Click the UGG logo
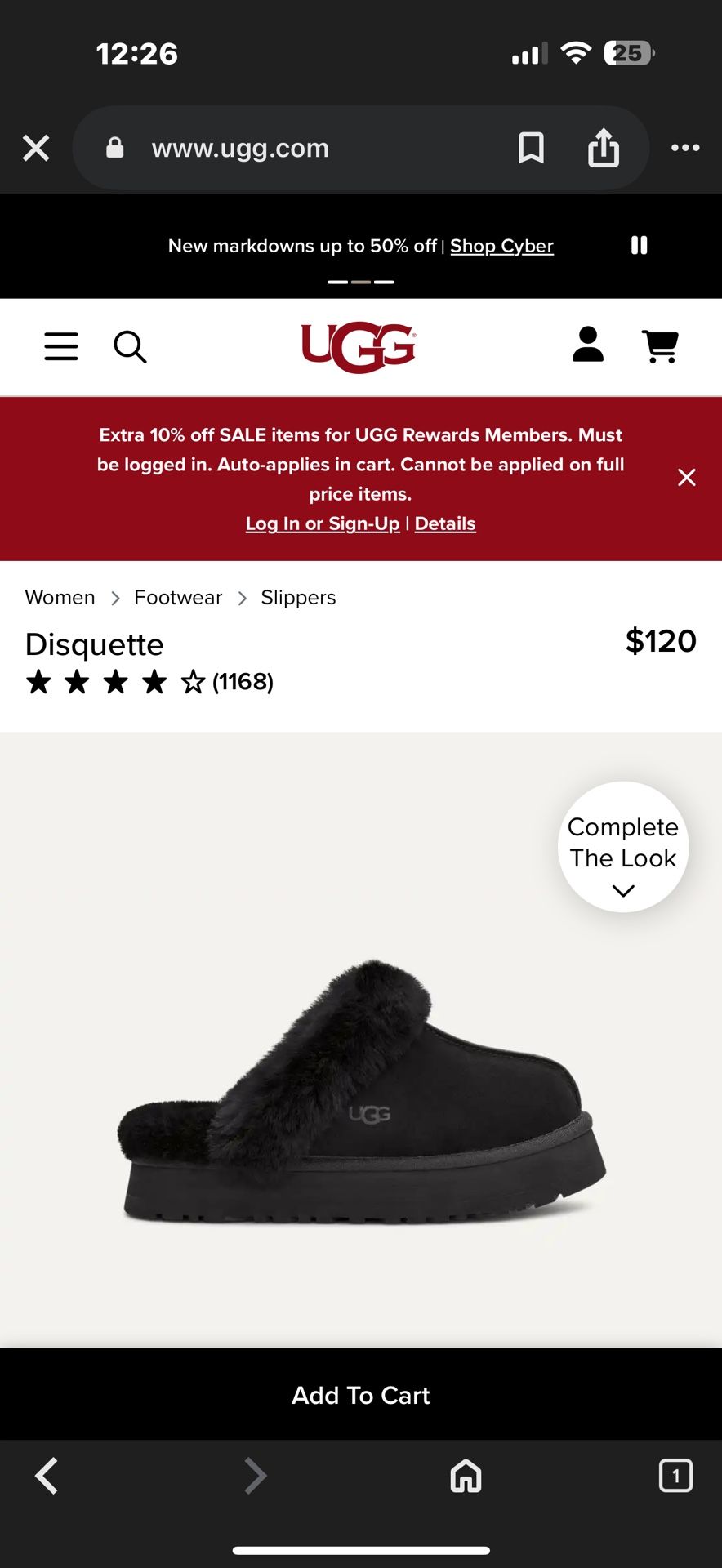Screen dimensions: 722x1568 [x=359, y=346]
